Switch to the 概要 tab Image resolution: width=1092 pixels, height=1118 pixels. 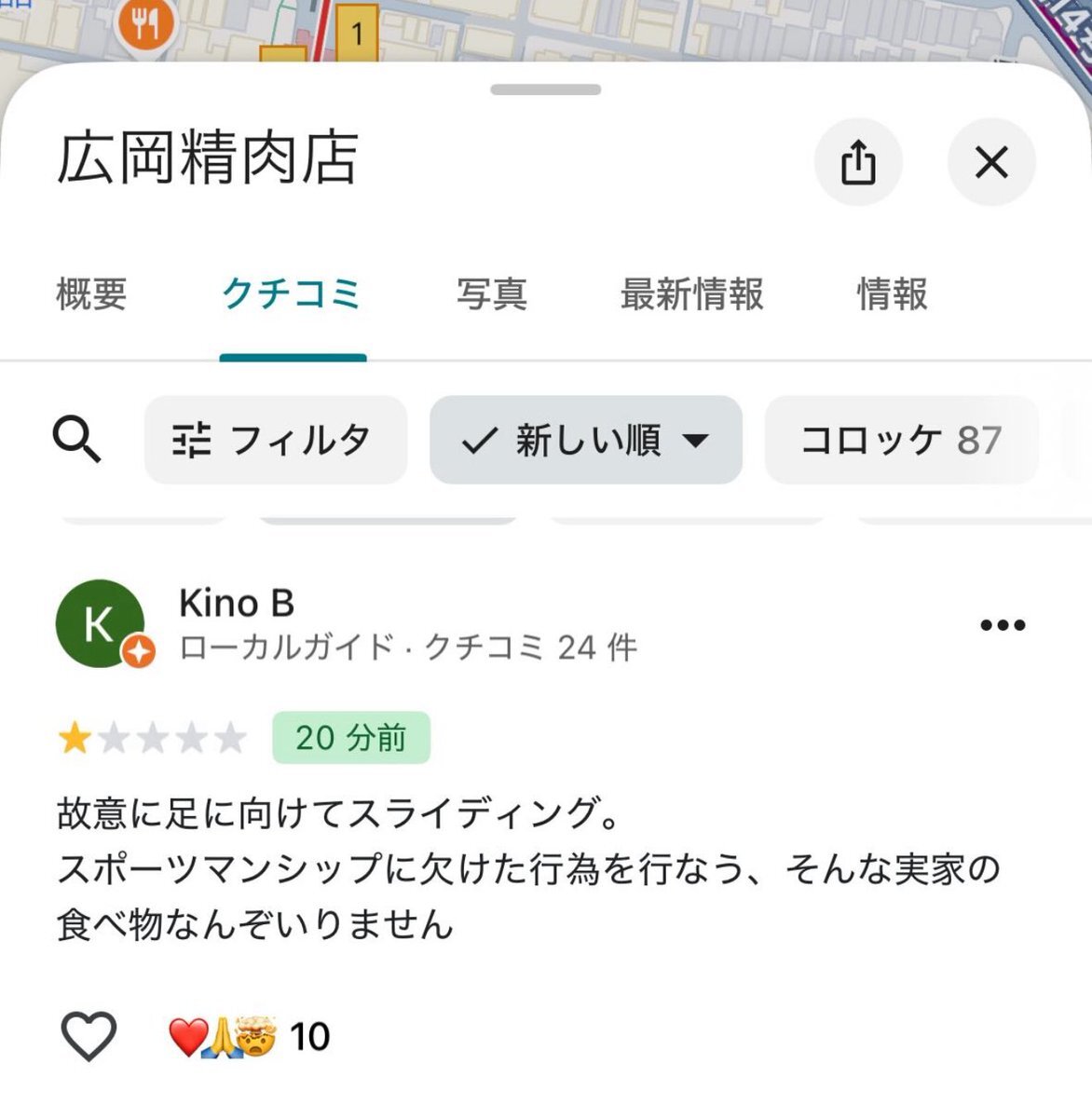[91, 294]
